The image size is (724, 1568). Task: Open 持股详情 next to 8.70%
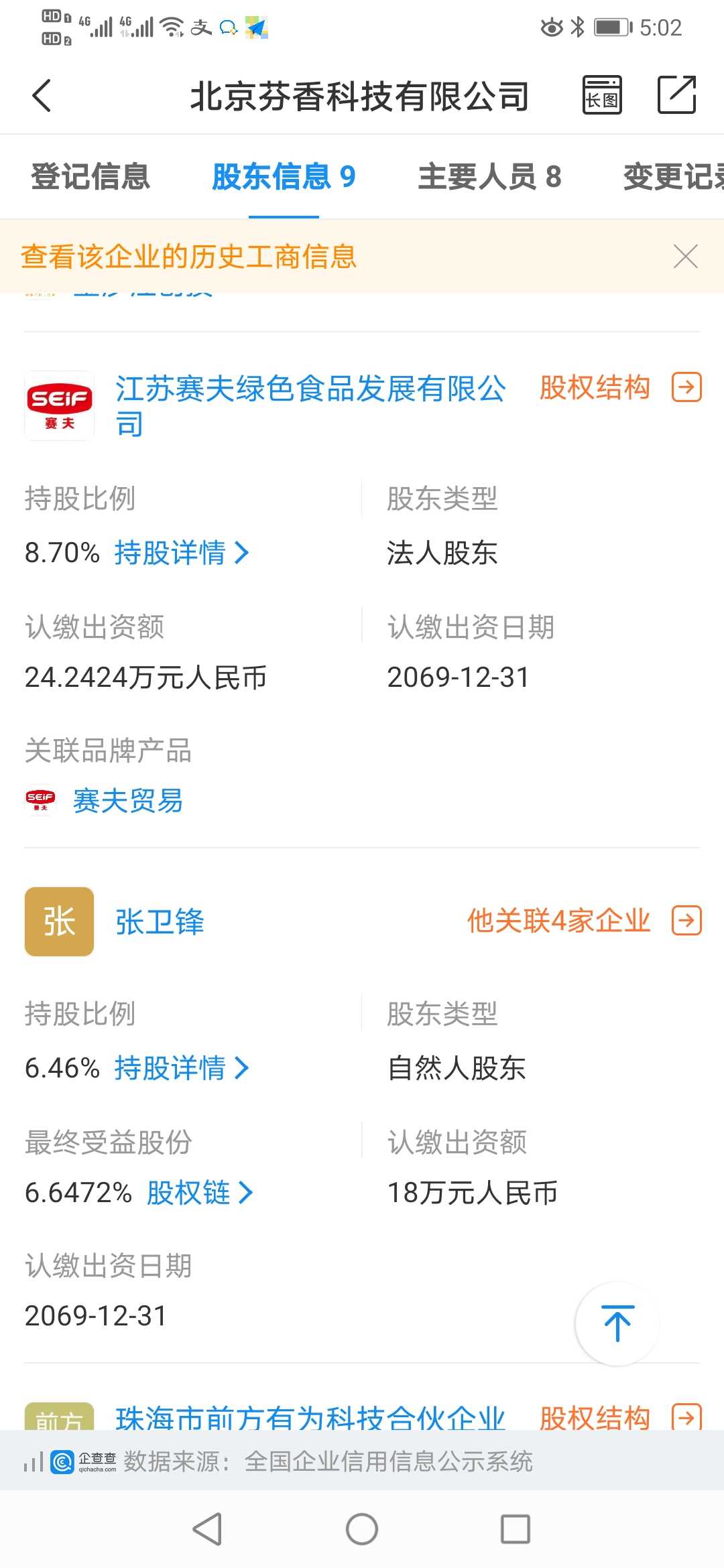182,553
